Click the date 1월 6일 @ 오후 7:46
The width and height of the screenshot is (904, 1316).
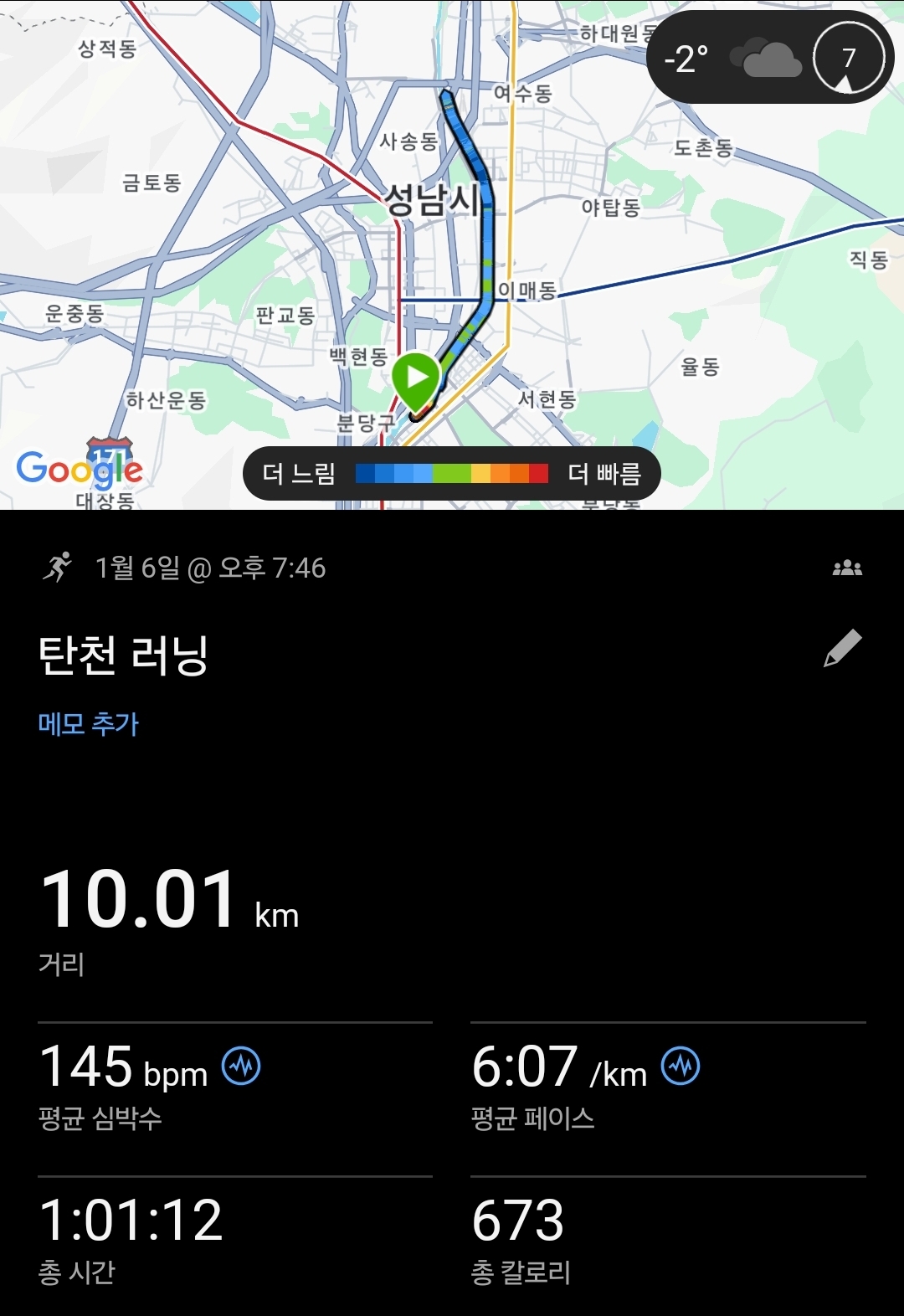[209, 569]
